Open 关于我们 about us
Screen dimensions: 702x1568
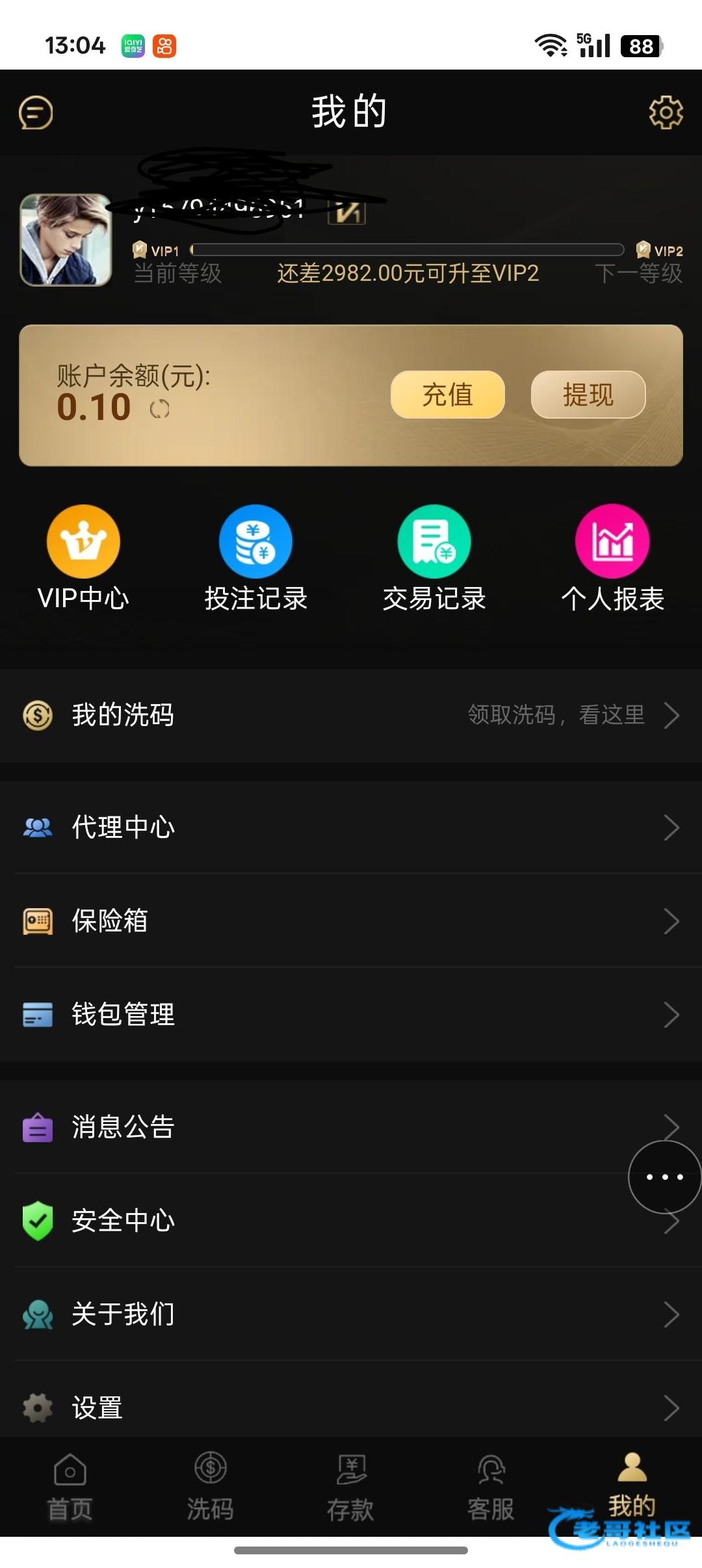tap(351, 1314)
